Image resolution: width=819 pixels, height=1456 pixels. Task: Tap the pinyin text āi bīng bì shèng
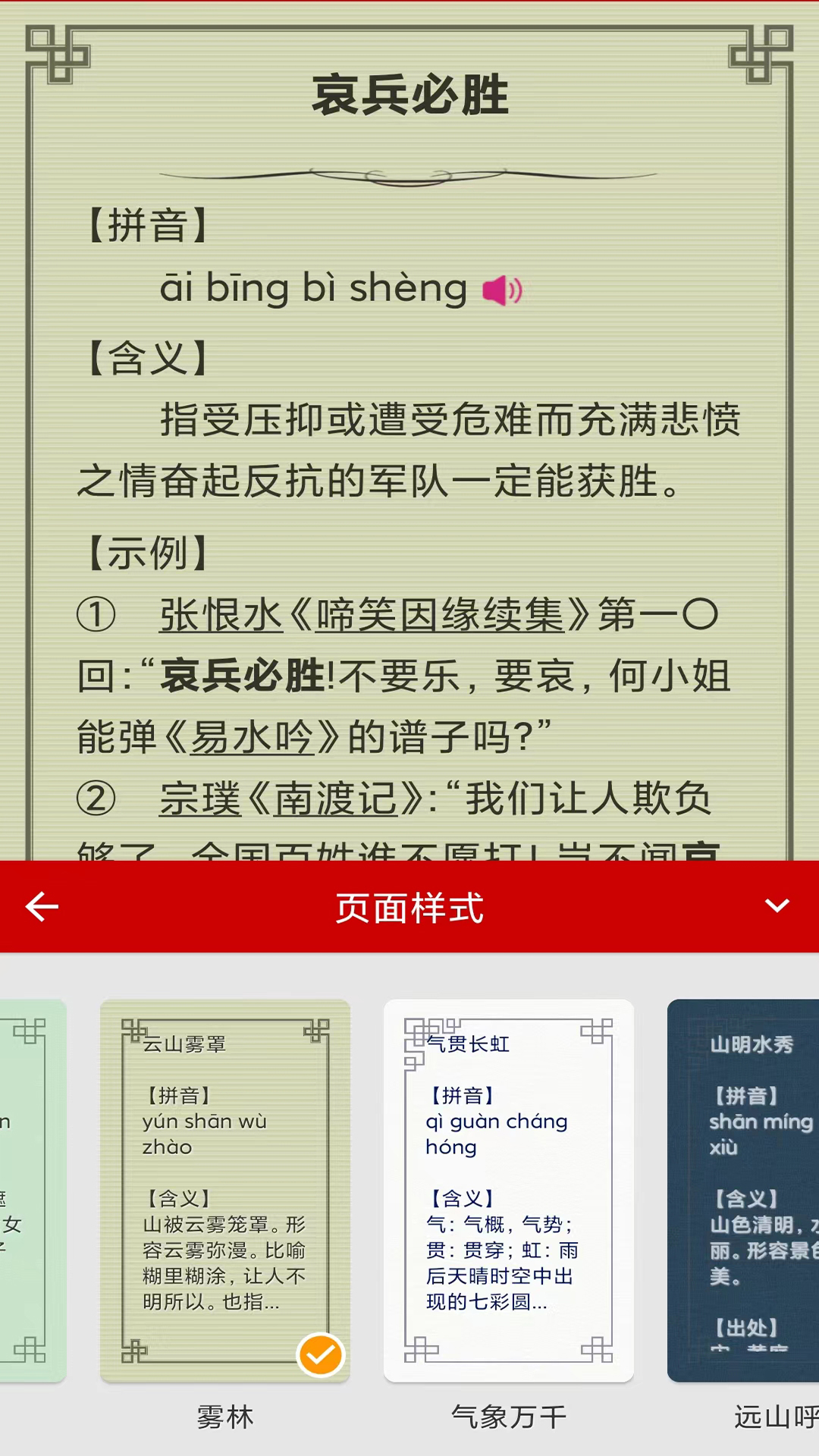pos(311,289)
